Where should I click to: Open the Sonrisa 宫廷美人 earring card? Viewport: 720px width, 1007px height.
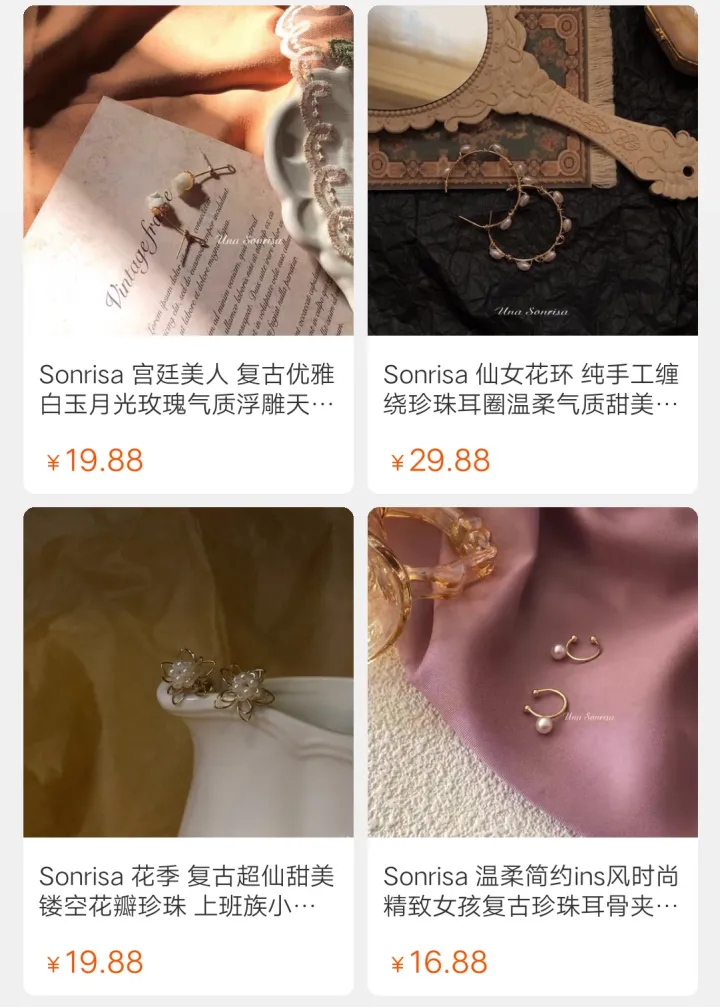point(188,250)
